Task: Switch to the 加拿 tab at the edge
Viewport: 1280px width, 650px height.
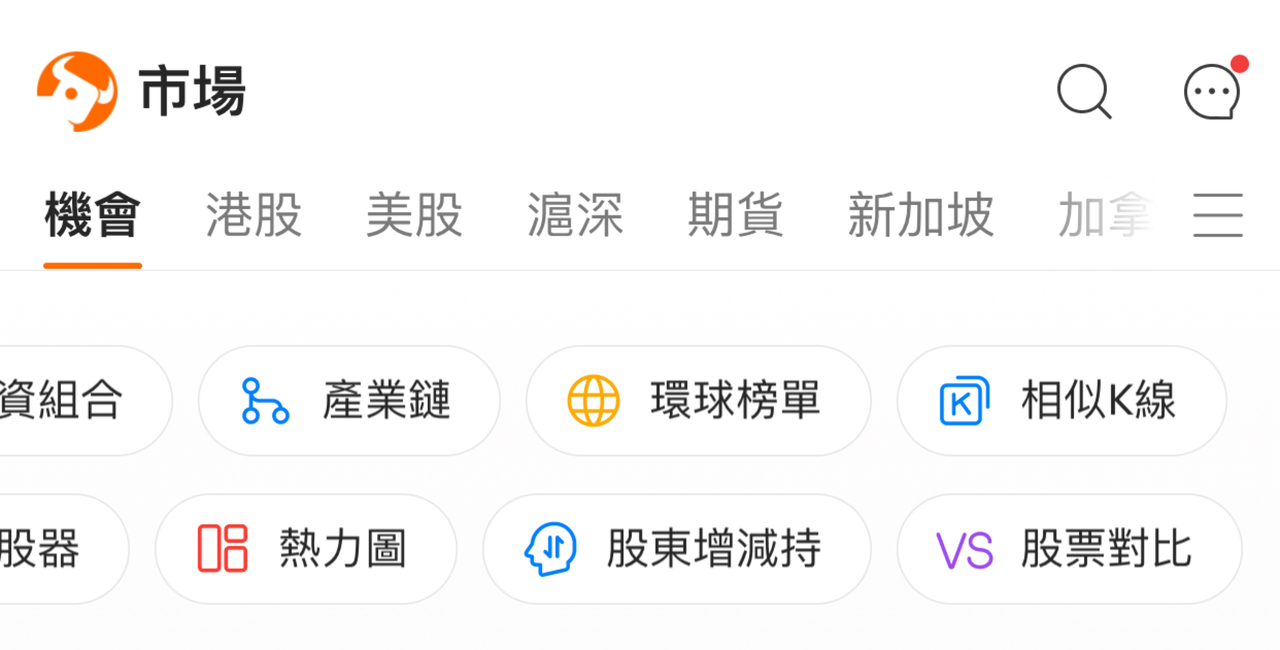Action: (x=1105, y=215)
